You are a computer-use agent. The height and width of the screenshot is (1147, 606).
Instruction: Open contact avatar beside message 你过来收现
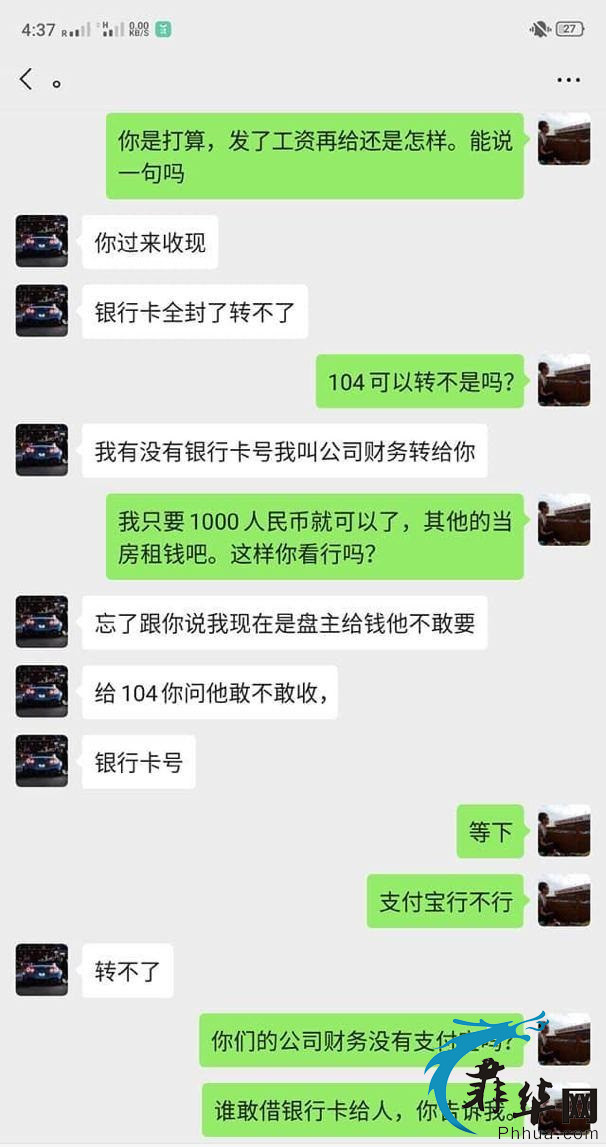click(42, 241)
